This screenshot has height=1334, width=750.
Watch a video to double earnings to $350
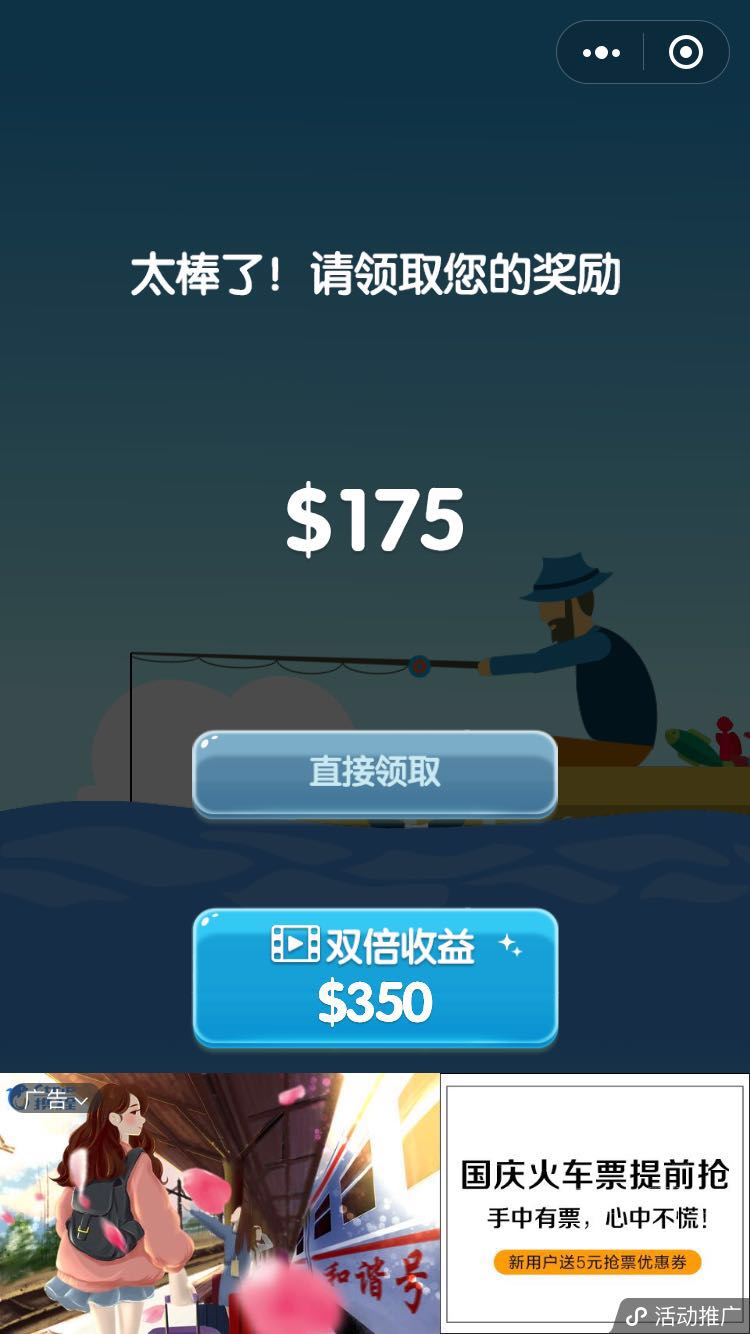pos(374,977)
